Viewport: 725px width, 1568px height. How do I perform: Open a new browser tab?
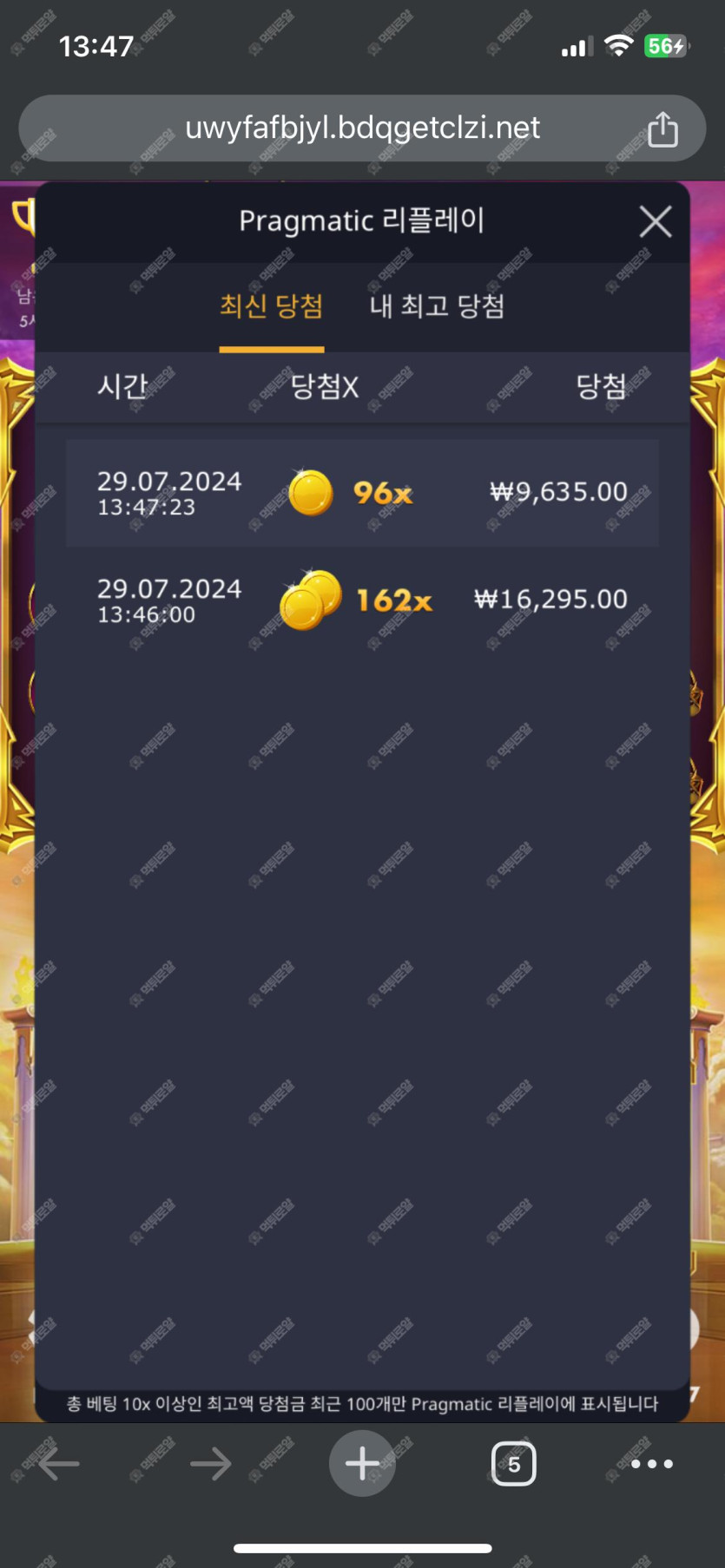[362, 1464]
